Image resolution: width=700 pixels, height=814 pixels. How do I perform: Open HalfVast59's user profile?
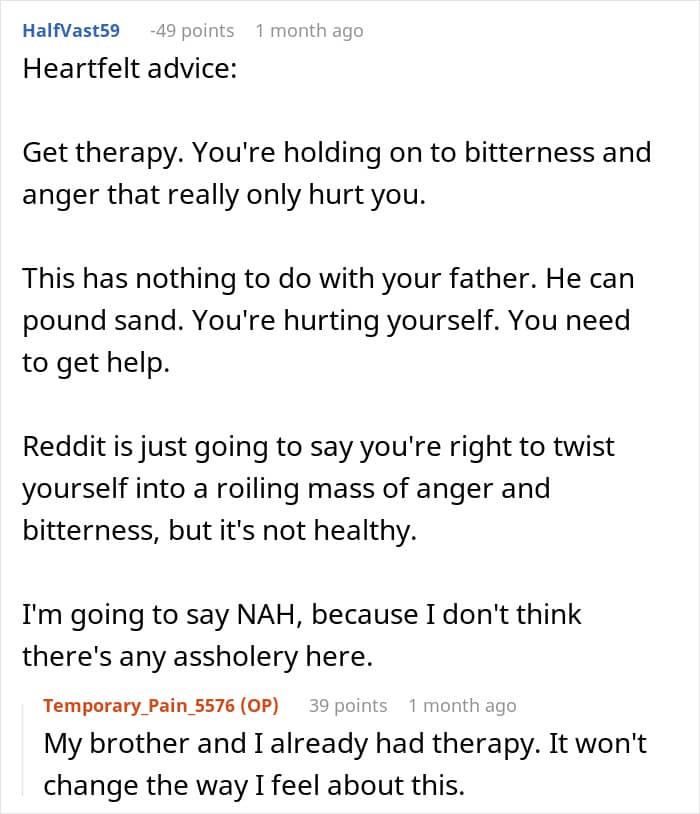71,31
